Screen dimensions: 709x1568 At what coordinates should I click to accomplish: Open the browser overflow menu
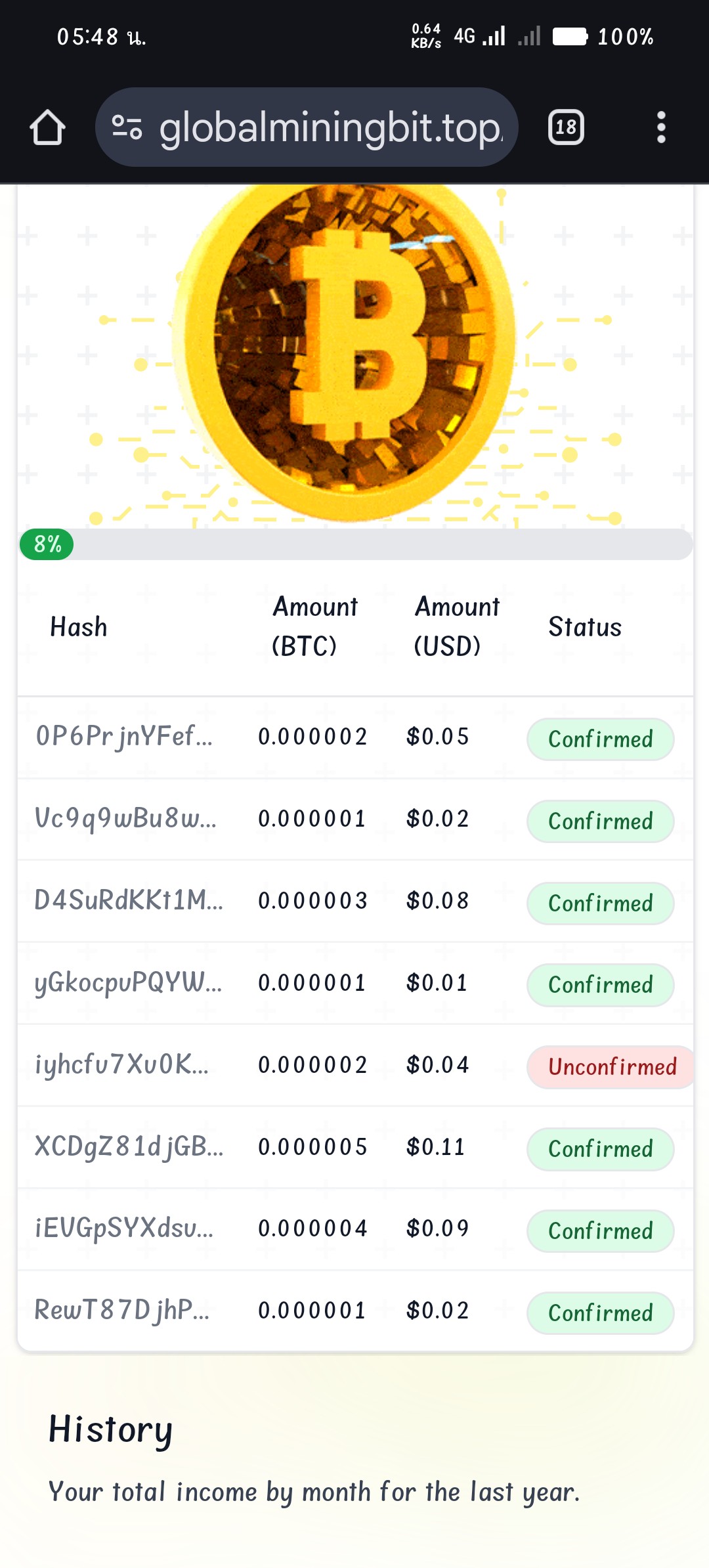point(661,127)
